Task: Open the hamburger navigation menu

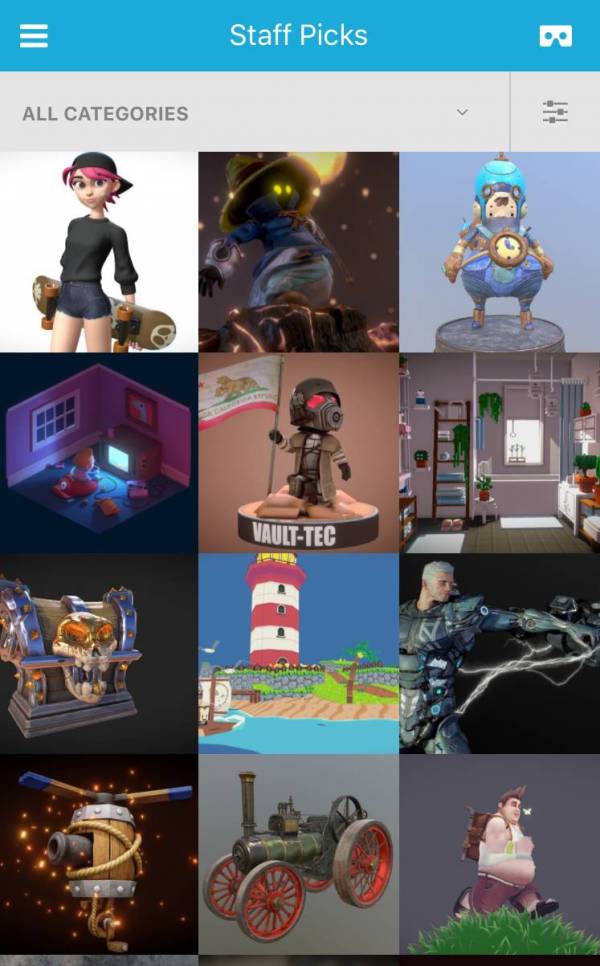Action: click(x=34, y=35)
